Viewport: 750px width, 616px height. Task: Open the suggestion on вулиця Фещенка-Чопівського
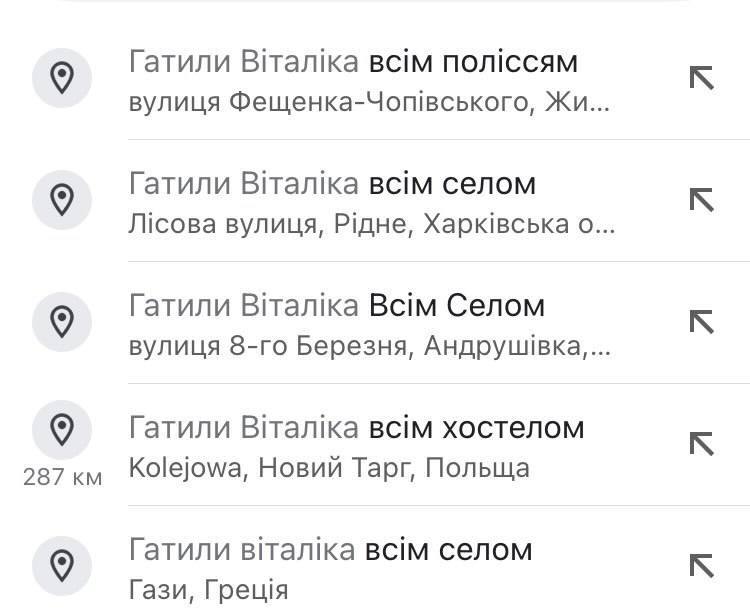coord(368,80)
